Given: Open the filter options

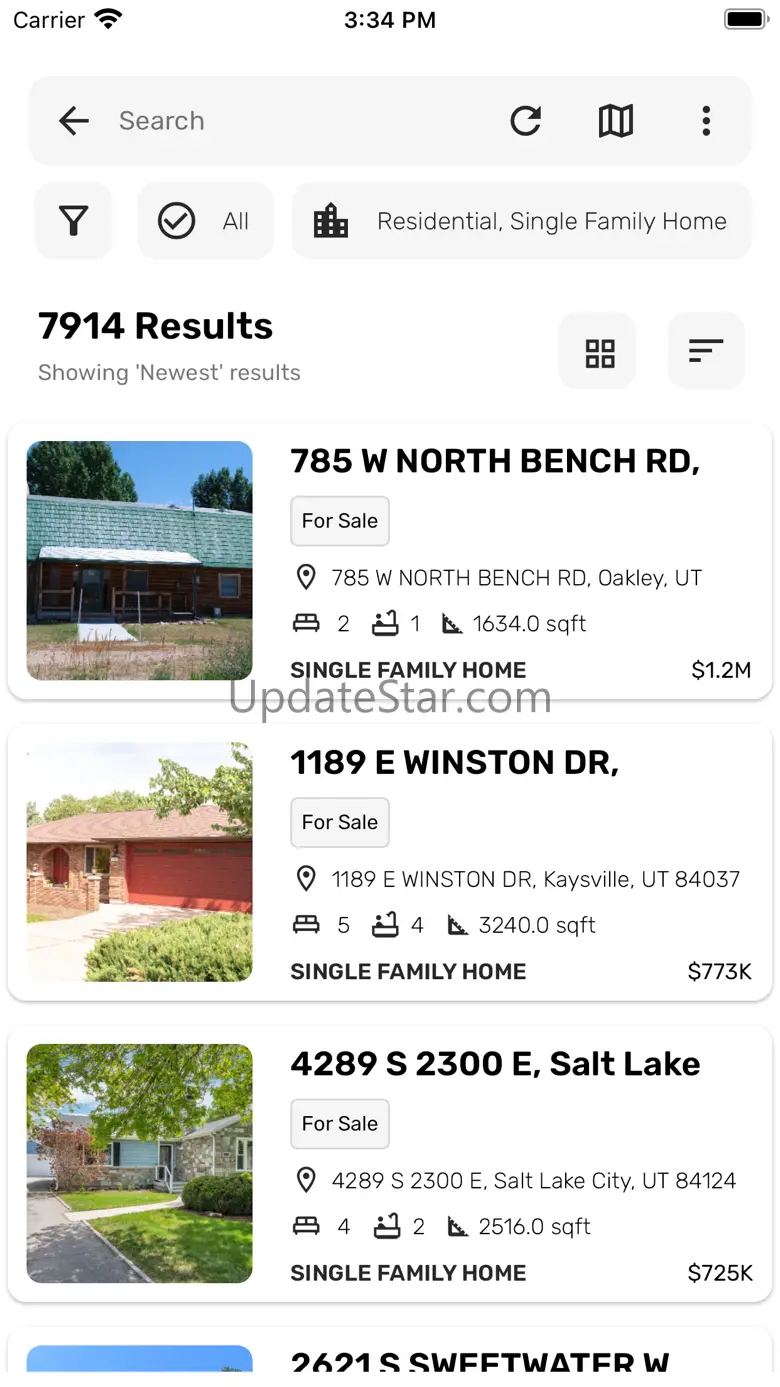Looking at the screenshot, I should tap(73, 221).
